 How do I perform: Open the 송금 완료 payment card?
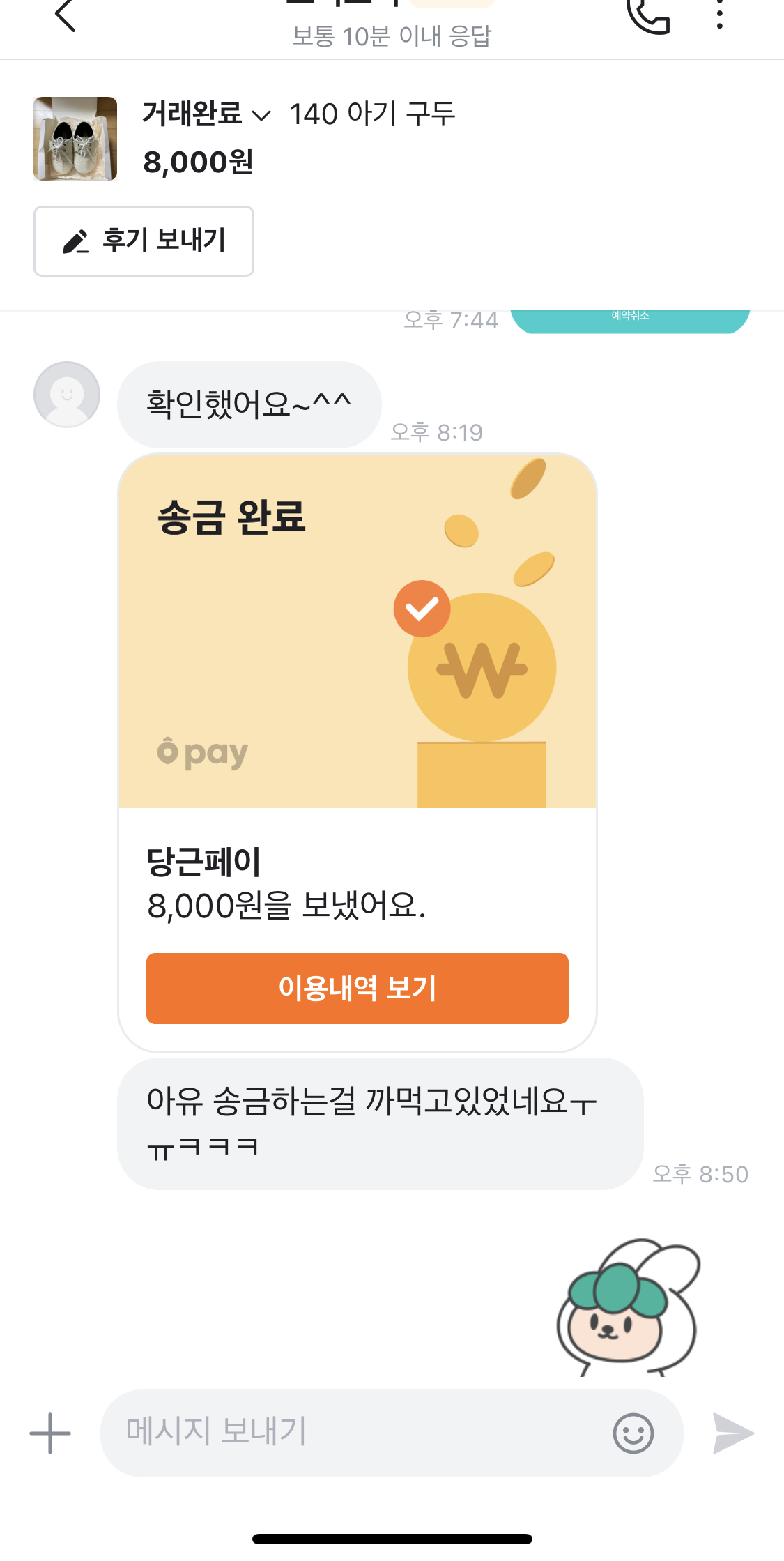point(357,631)
